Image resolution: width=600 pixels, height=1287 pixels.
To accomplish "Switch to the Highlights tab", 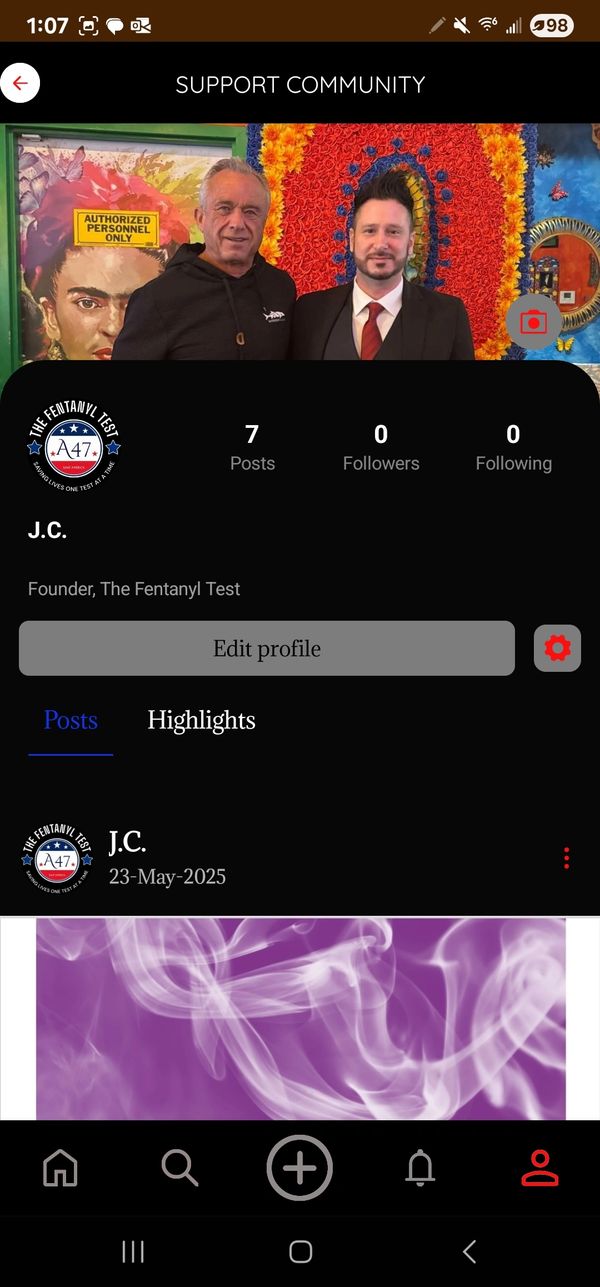I will [201, 720].
